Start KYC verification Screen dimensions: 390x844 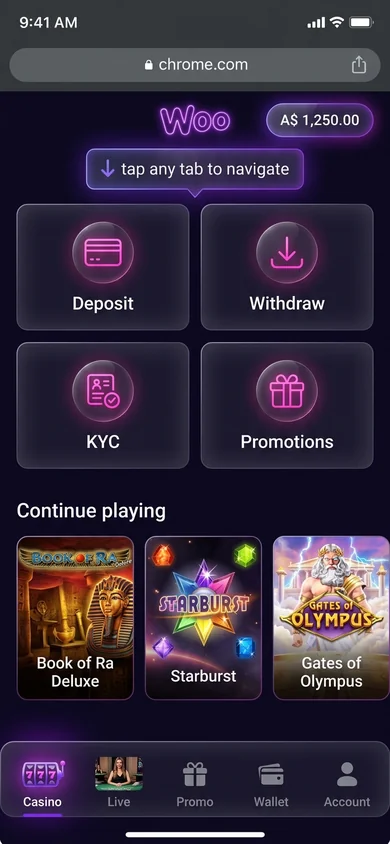pyautogui.click(x=103, y=405)
